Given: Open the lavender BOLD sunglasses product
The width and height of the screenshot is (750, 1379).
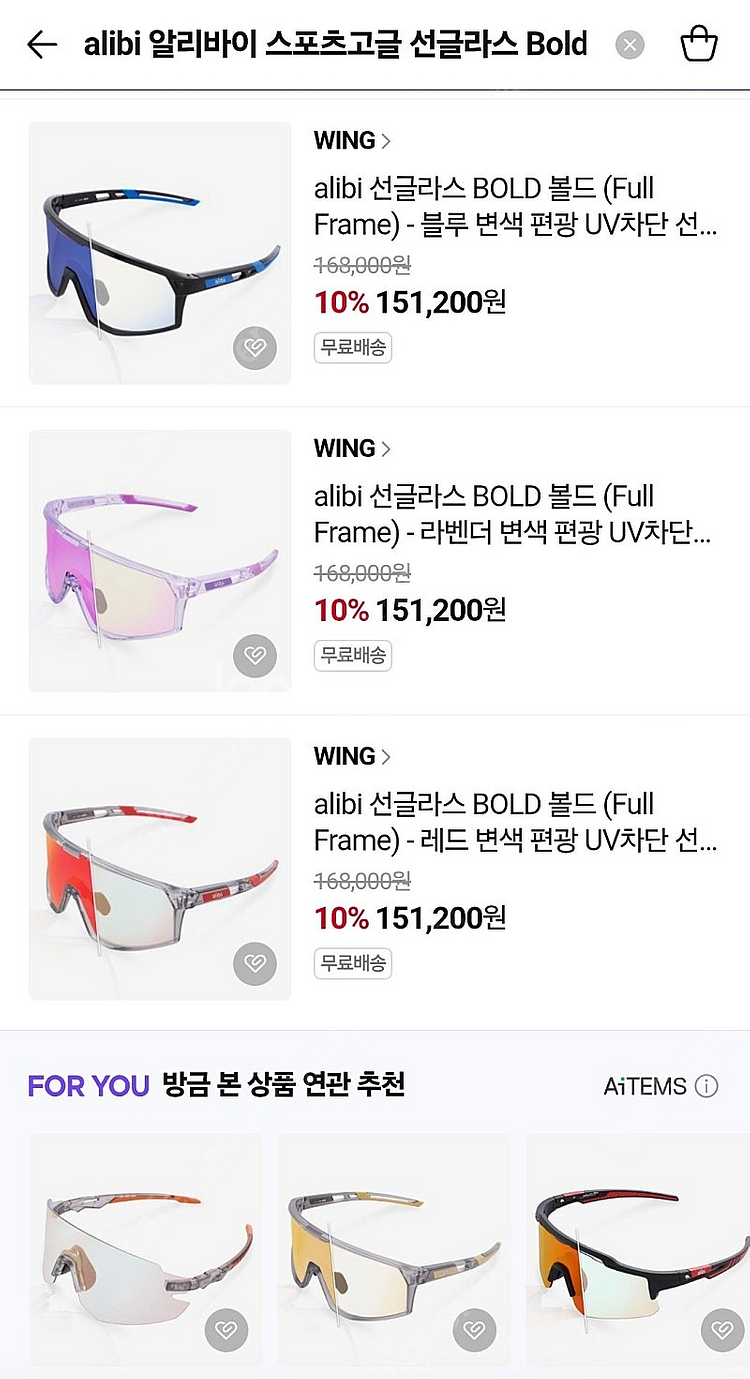Looking at the screenshot, I should pyautogui.click(x=515, y=514).
